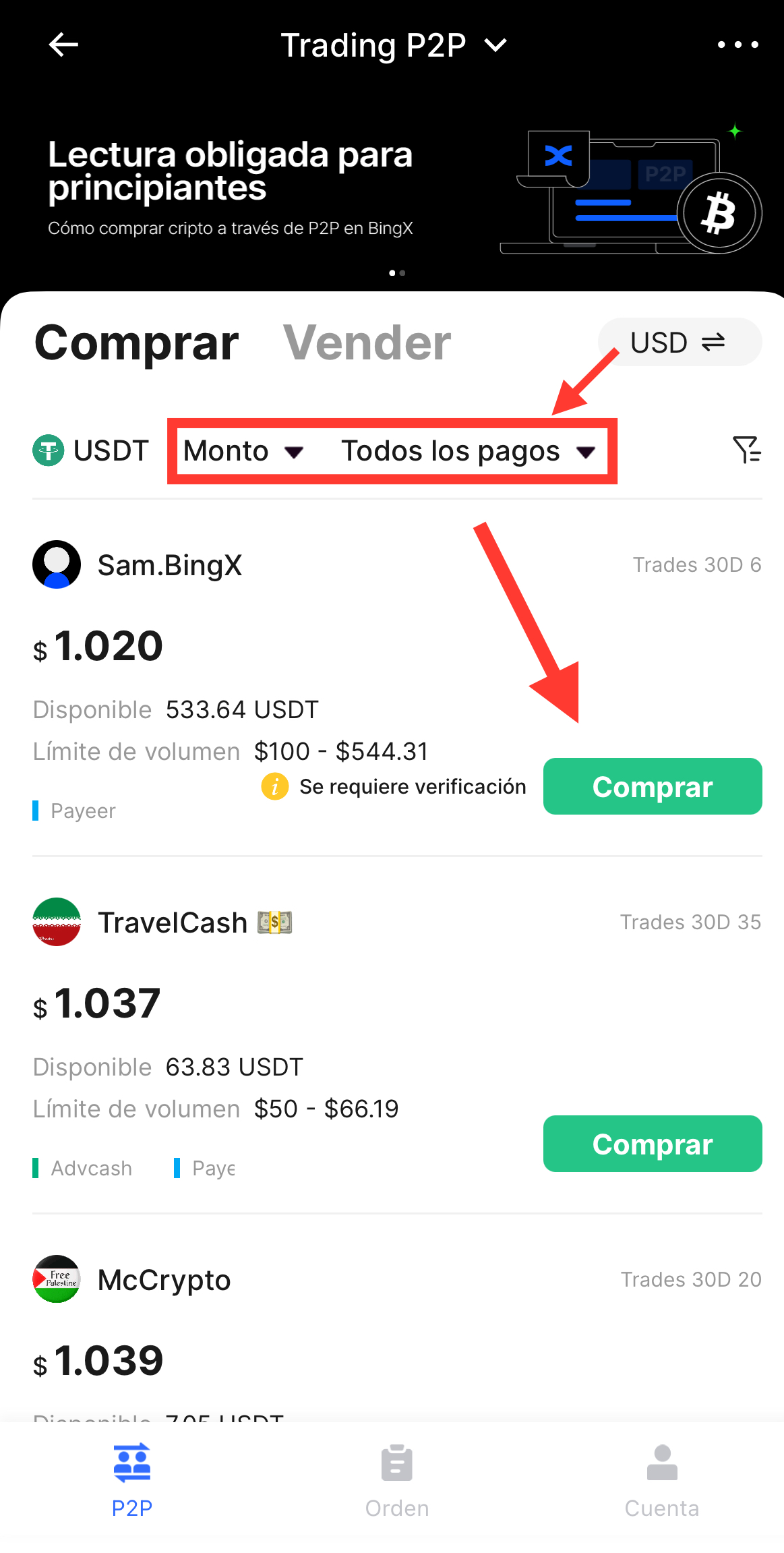The height and width of the screenshot is (1553, 784).
Task: Open the Todos los pagos dropdown
Action: (468, 451)
